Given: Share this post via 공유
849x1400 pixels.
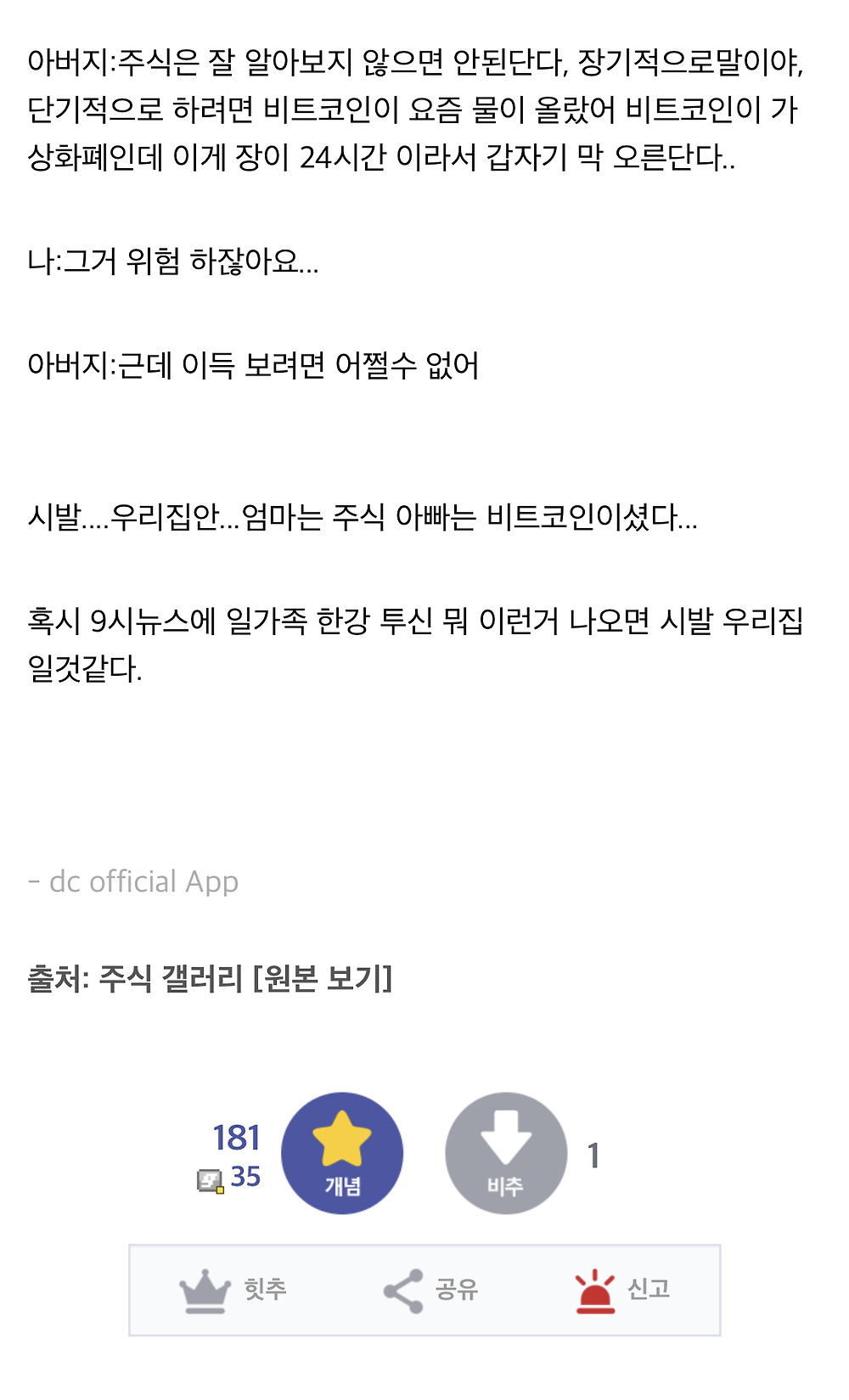Looking at the screenshot, I should (x=430, y=1290).
